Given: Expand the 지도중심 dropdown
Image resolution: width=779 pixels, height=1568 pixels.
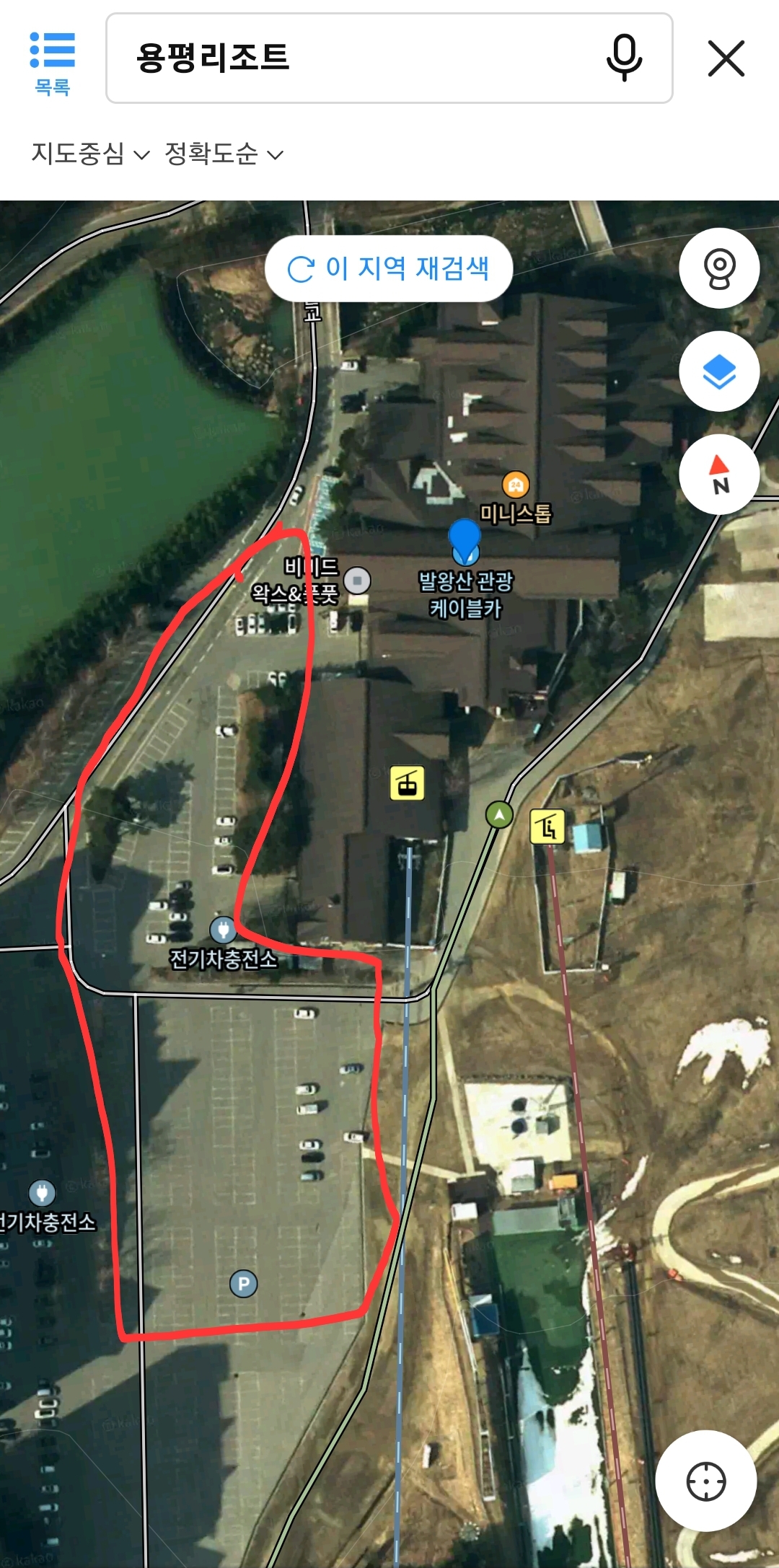Looking at the screenshot, I should (90, 154).
